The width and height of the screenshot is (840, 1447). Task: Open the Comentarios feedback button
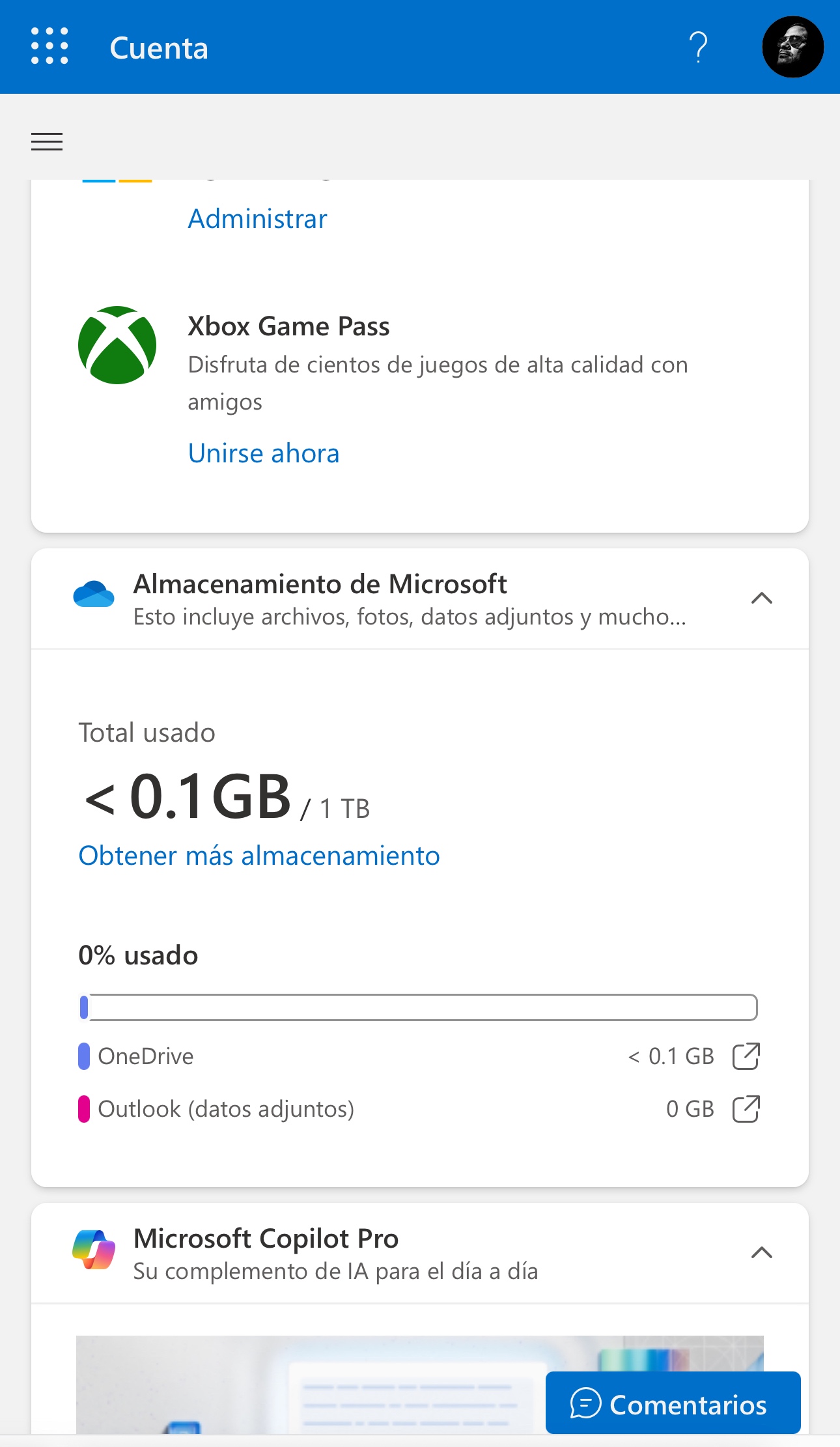pos(673,1404)
